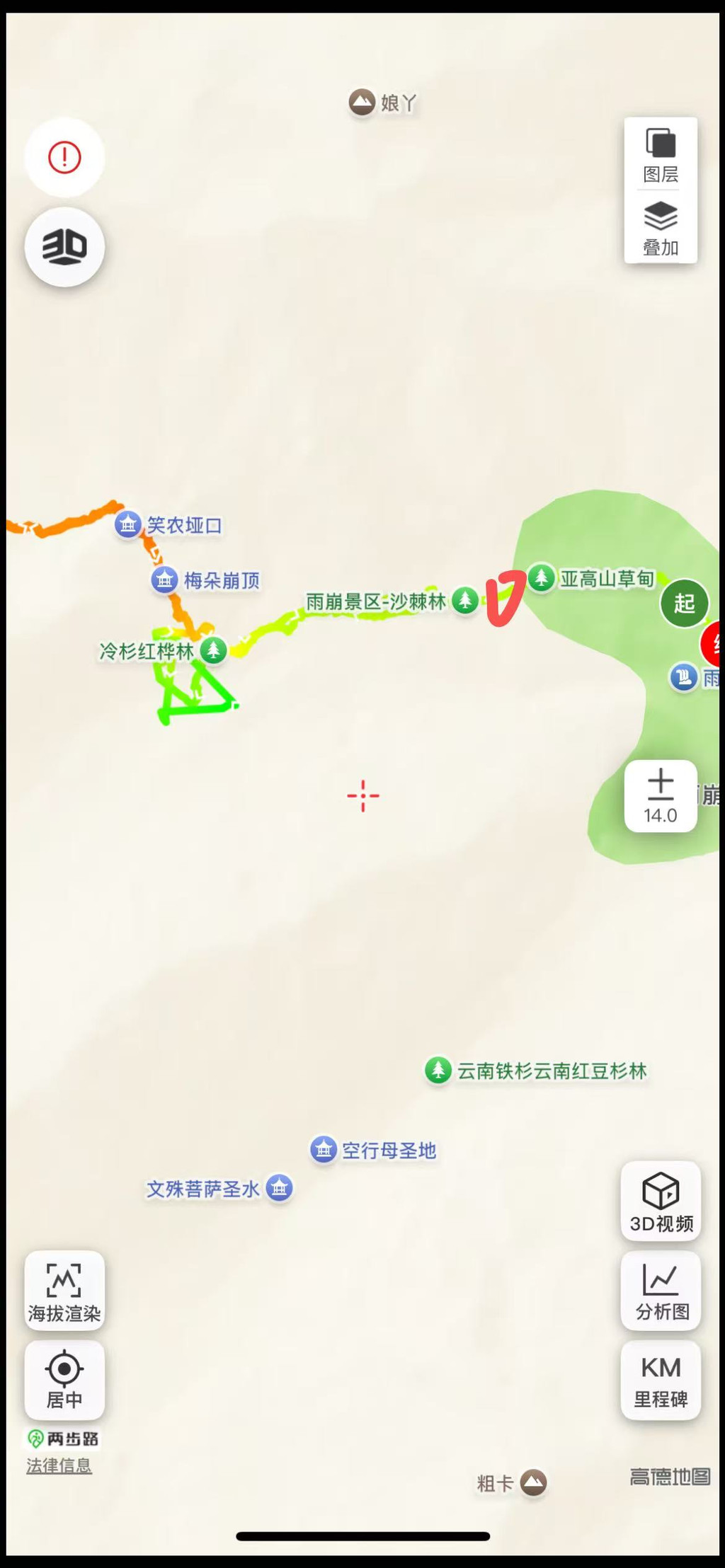Open the 图层 layers option
Viewport: 725px width, 1568px height.
click(661, 155)
